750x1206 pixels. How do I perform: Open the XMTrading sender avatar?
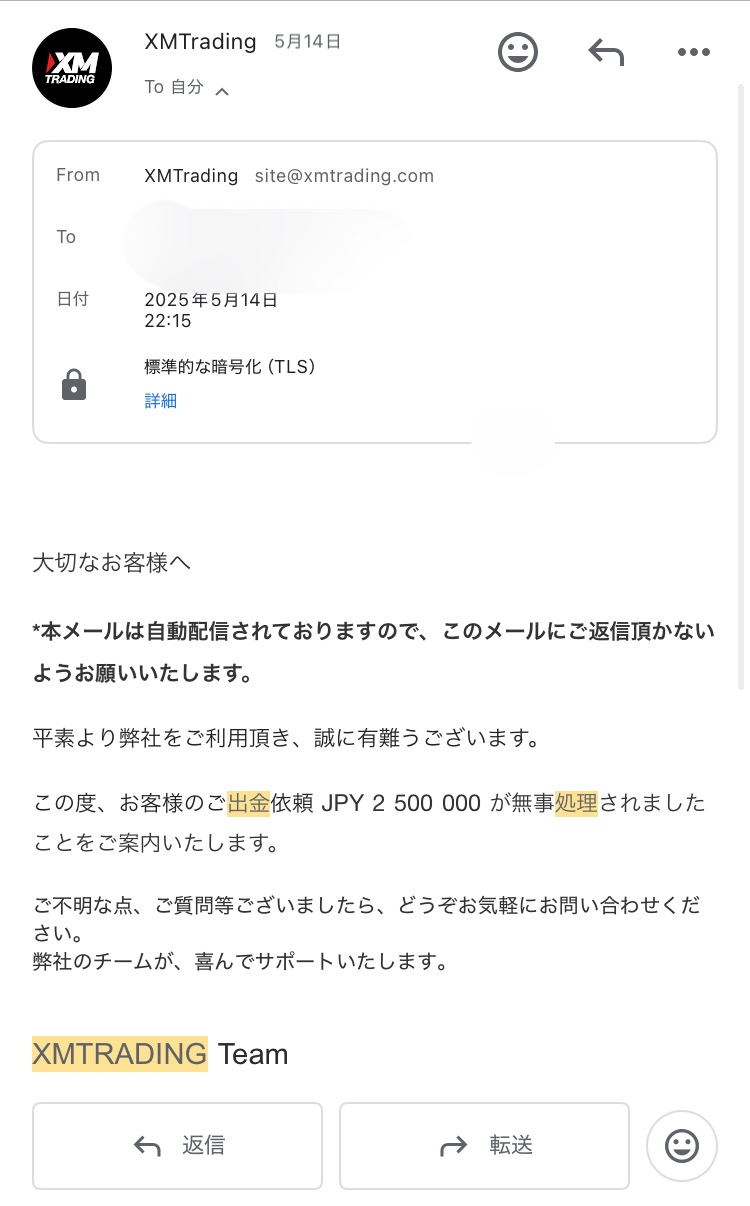coord(72,68)
